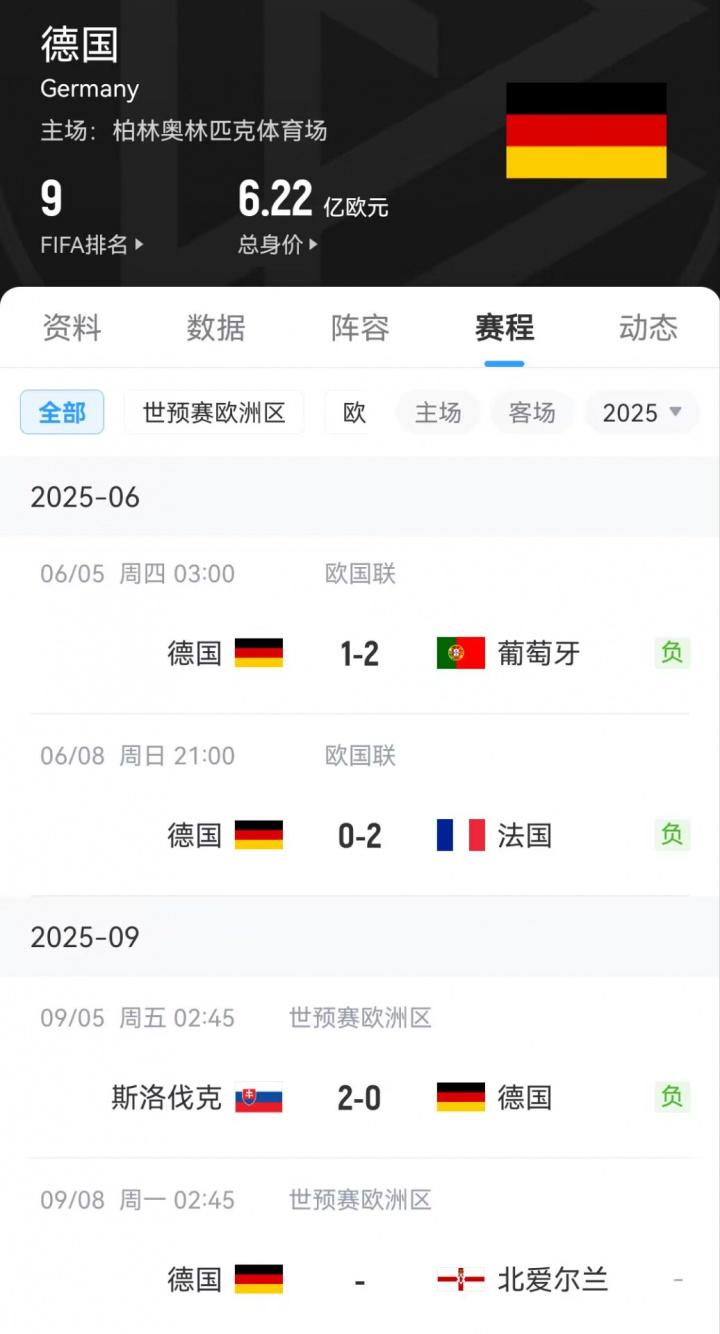This screenshot has width=720, height=1334.
Task: Select the 全部 filter chip
Action: [62, 412]
